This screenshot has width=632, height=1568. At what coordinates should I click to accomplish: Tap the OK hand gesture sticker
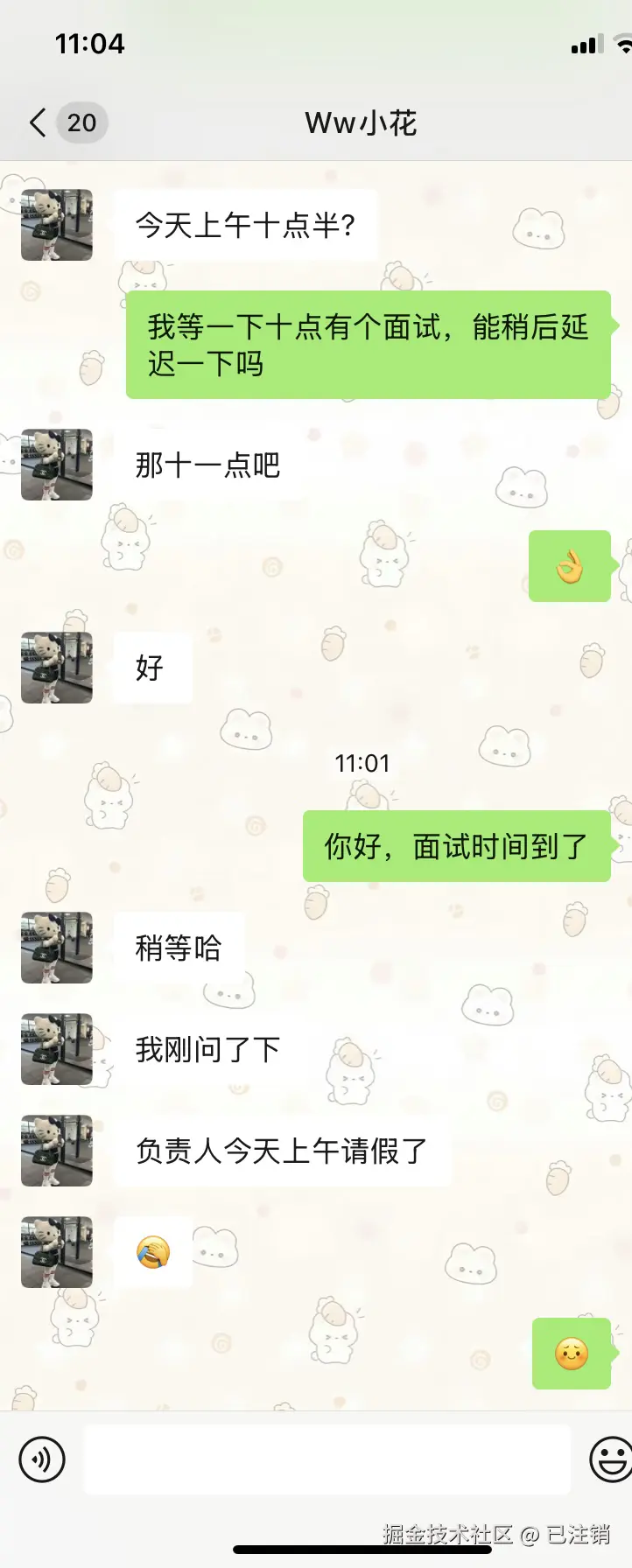[x=570, y=565]
